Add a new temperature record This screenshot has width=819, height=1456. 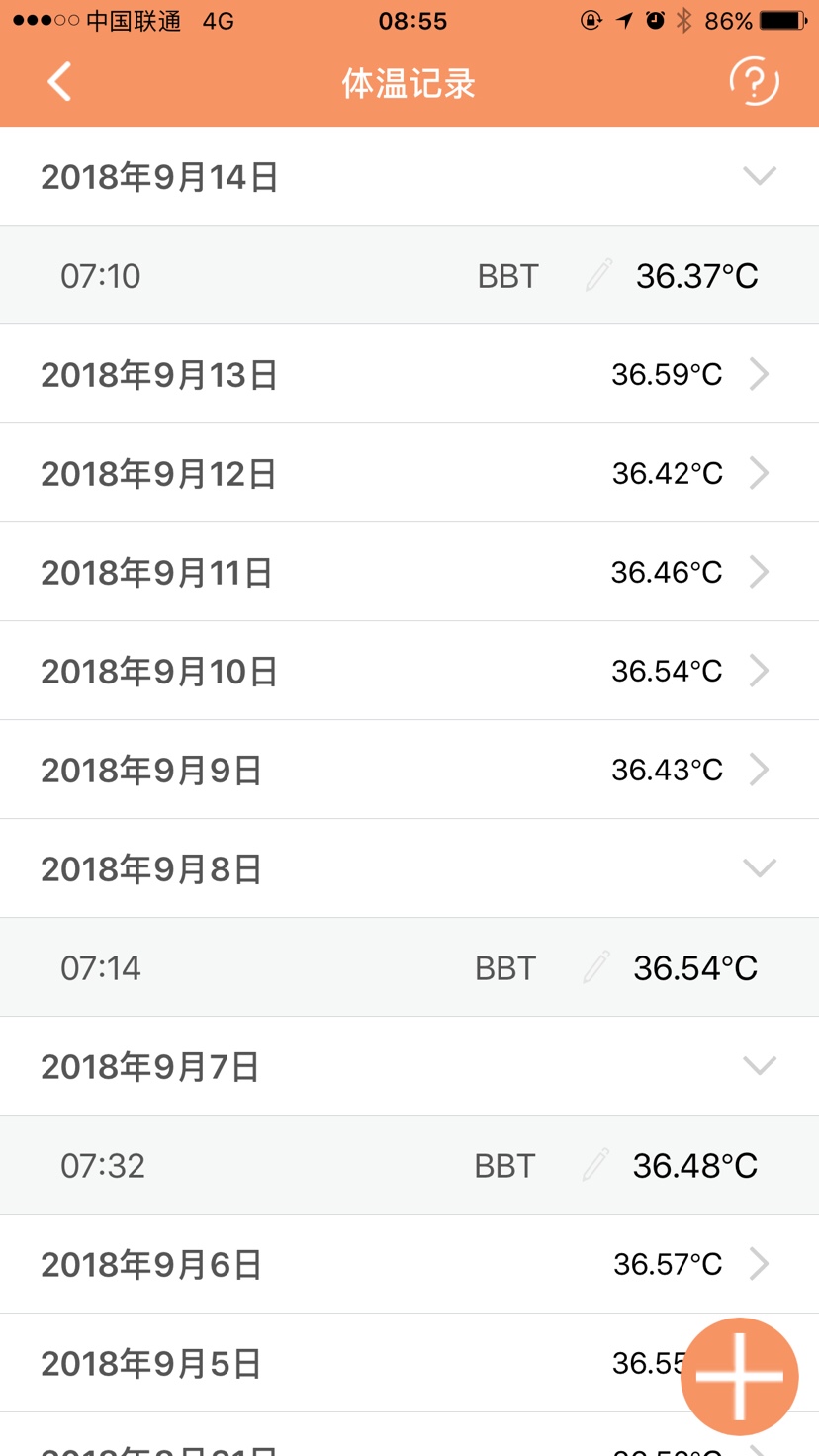(x=739, y=1376)
